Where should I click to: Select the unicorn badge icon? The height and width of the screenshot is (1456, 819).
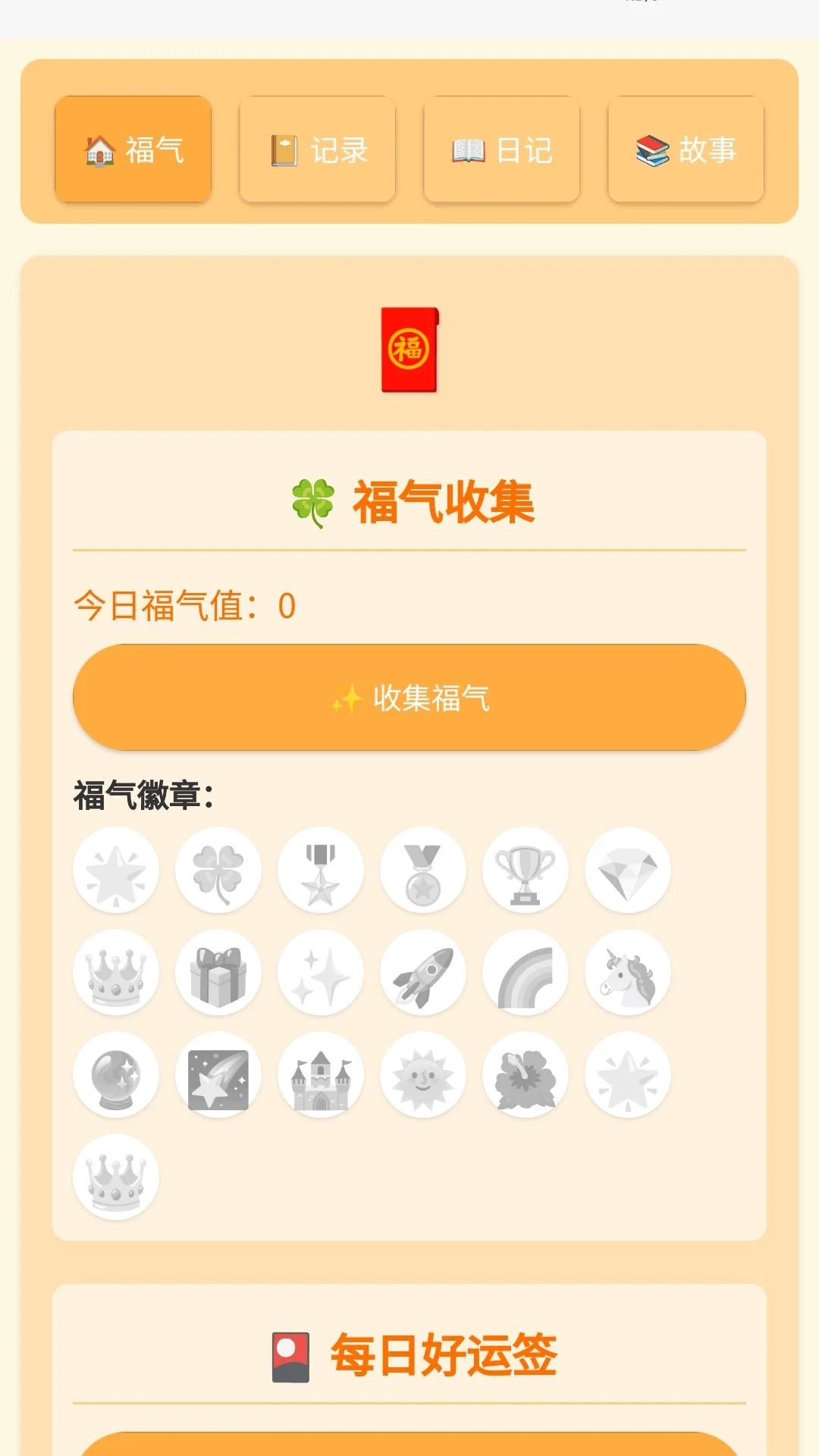point(627,973)
